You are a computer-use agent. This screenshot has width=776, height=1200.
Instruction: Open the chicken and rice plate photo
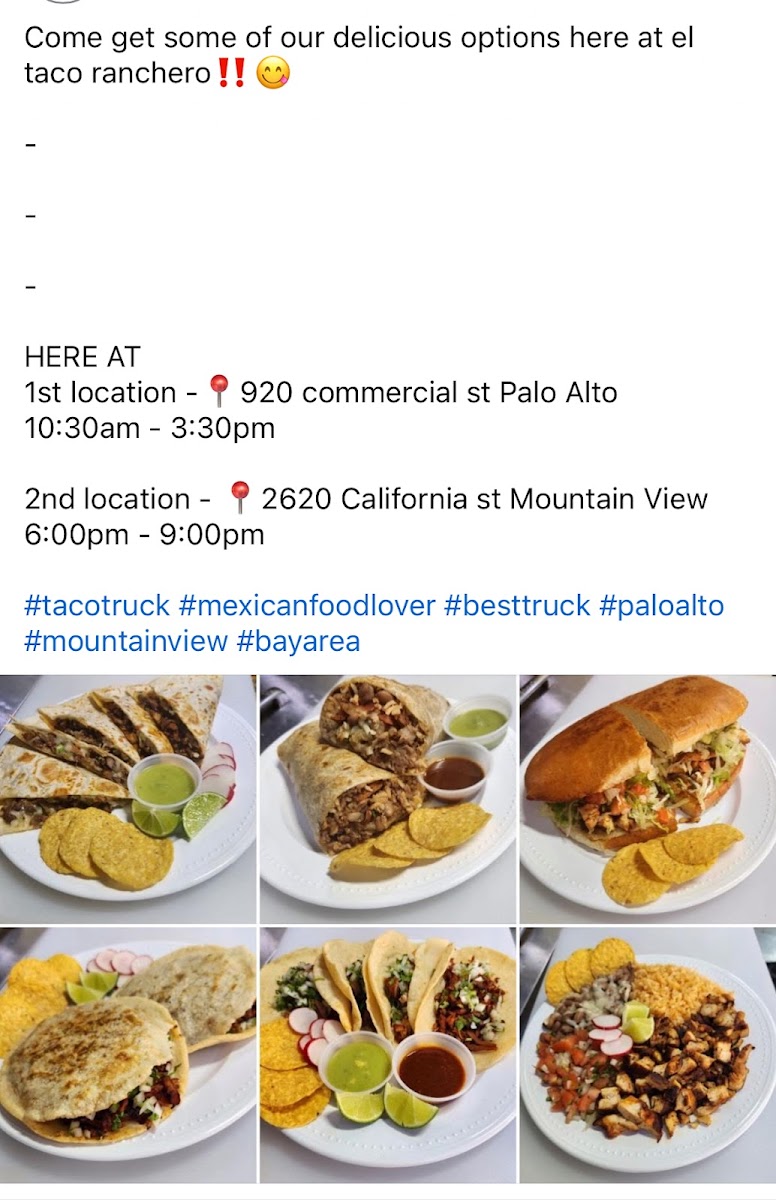[x=647, y=1054]
